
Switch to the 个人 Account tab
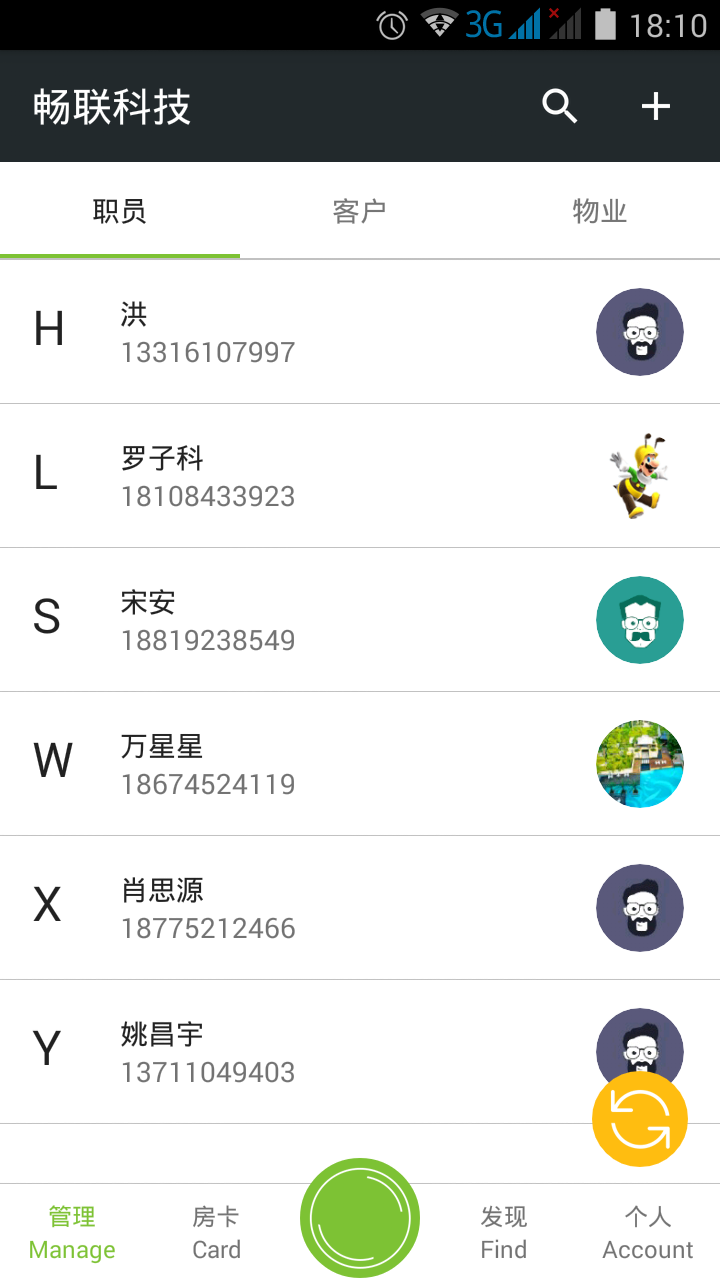click(x=648, y=1232)
